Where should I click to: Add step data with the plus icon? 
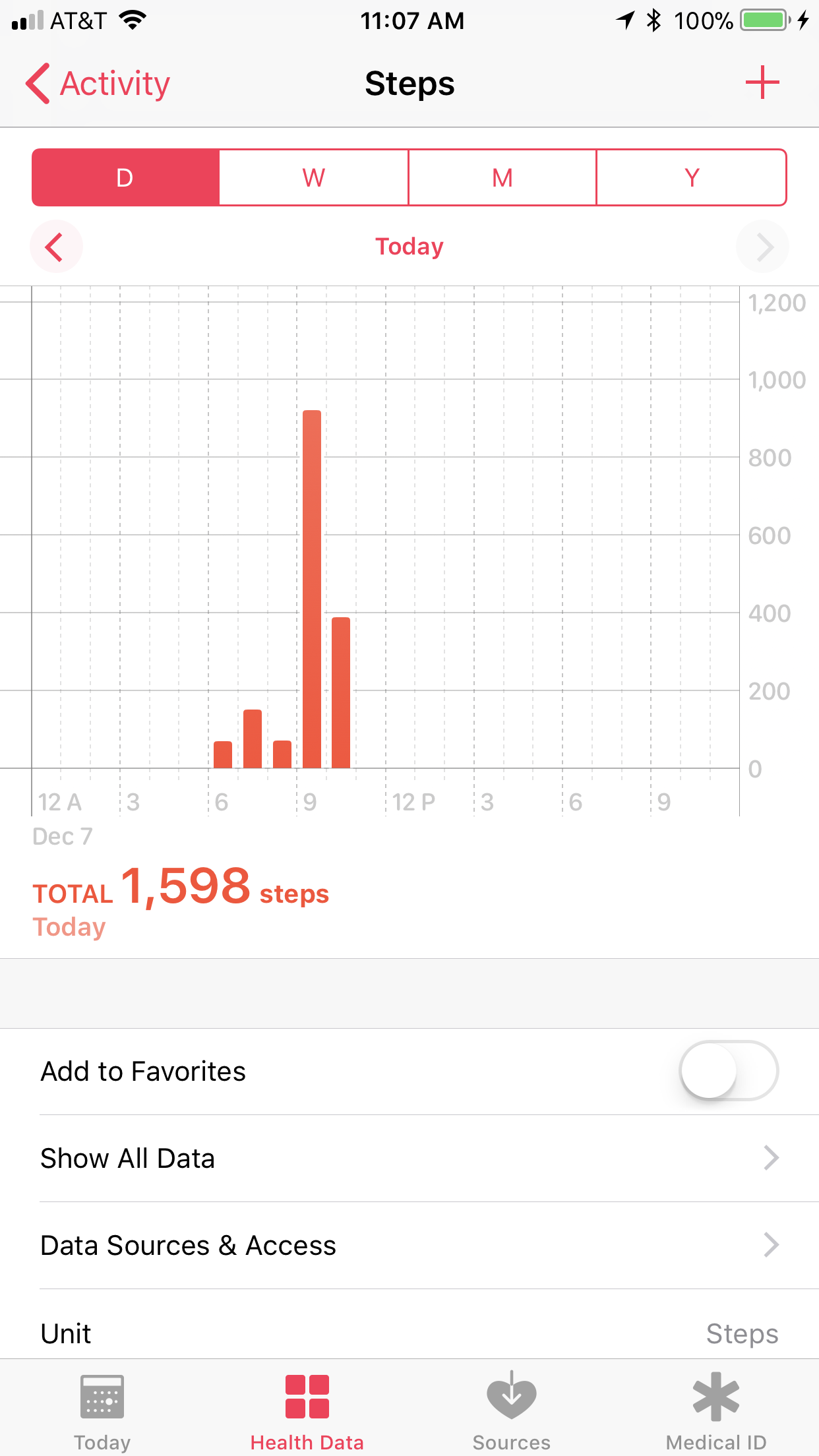coord(762,82)
